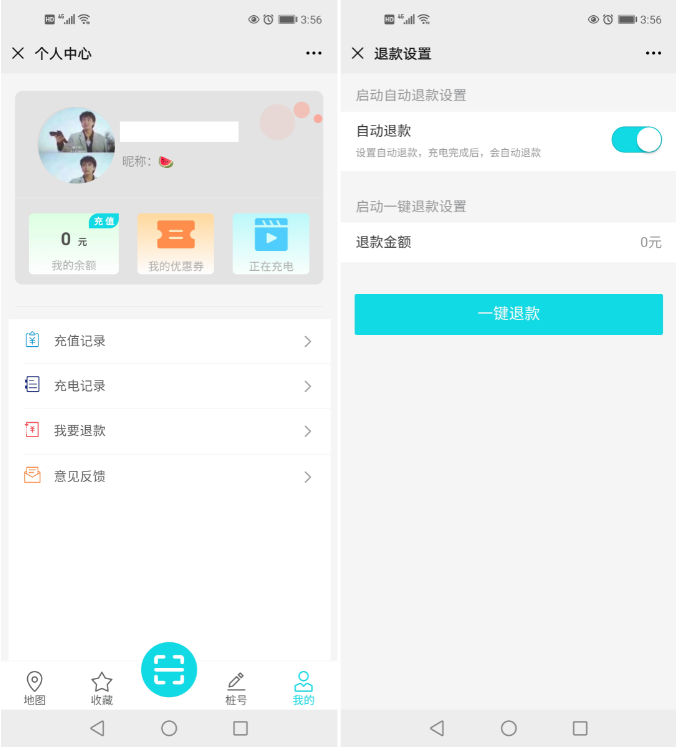Close the 退款设置 page
The image size is (676, 748).
pos(358,53)
